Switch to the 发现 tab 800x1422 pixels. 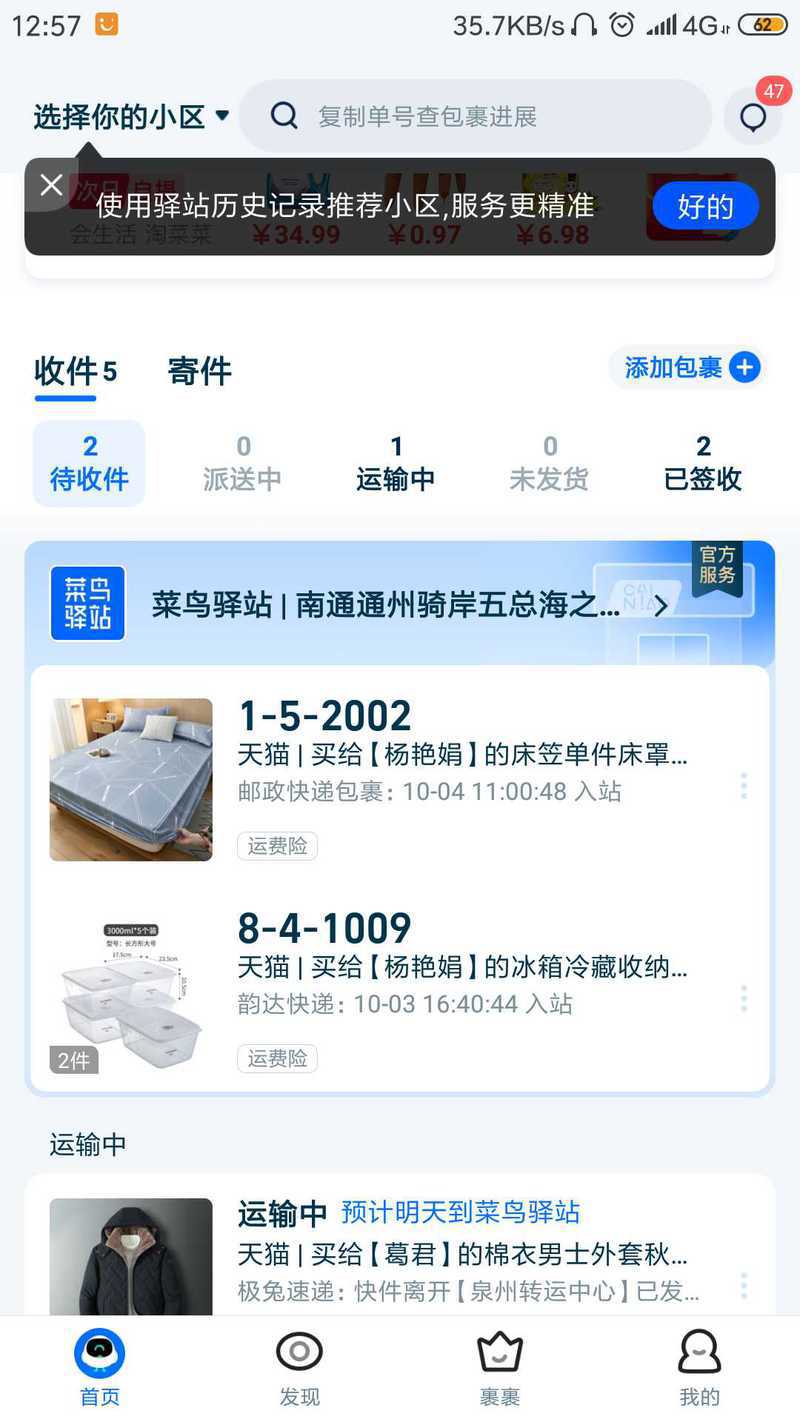(x=299, y=1368)
